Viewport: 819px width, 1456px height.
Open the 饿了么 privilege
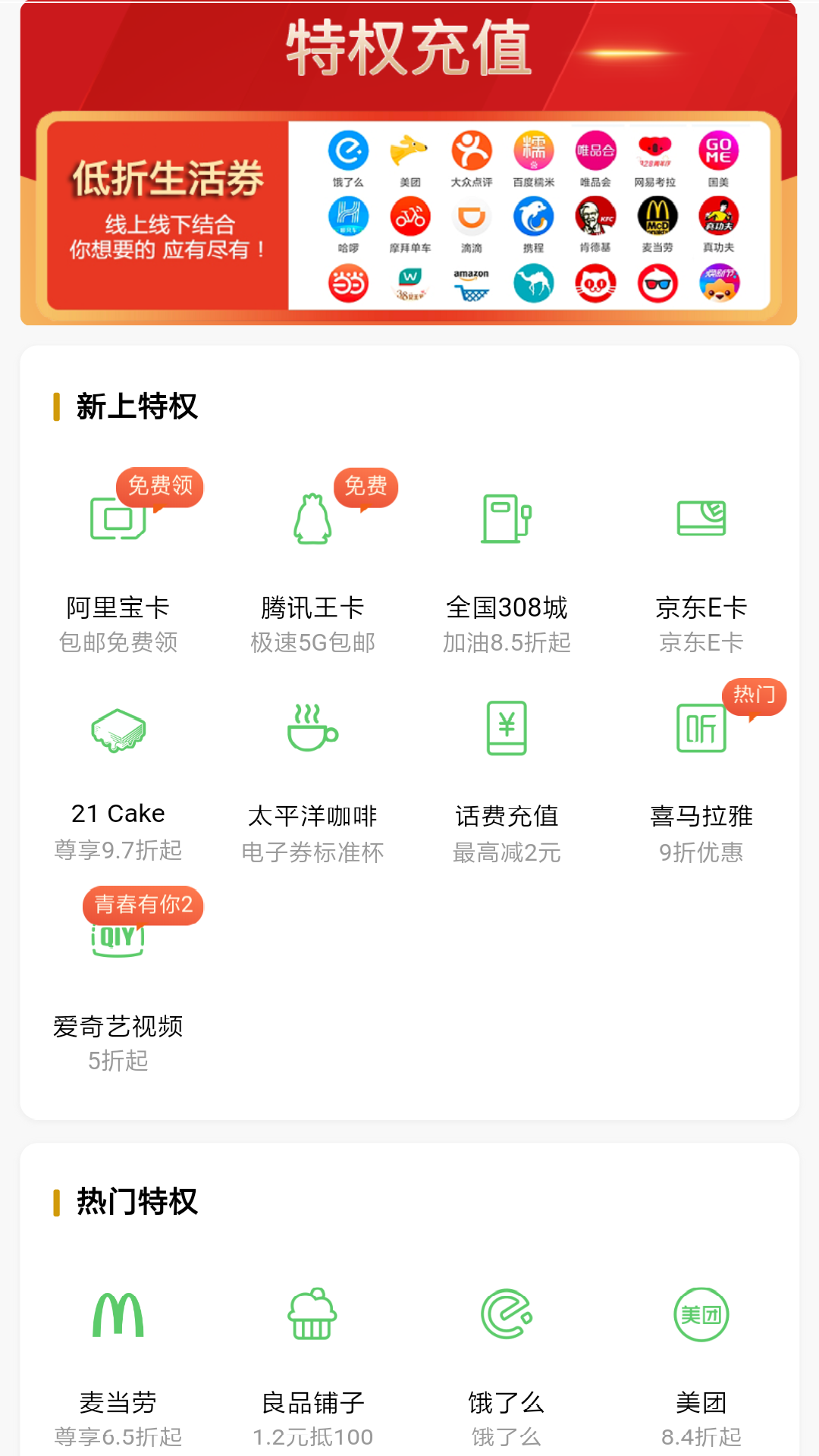[x=507, y=1357]
